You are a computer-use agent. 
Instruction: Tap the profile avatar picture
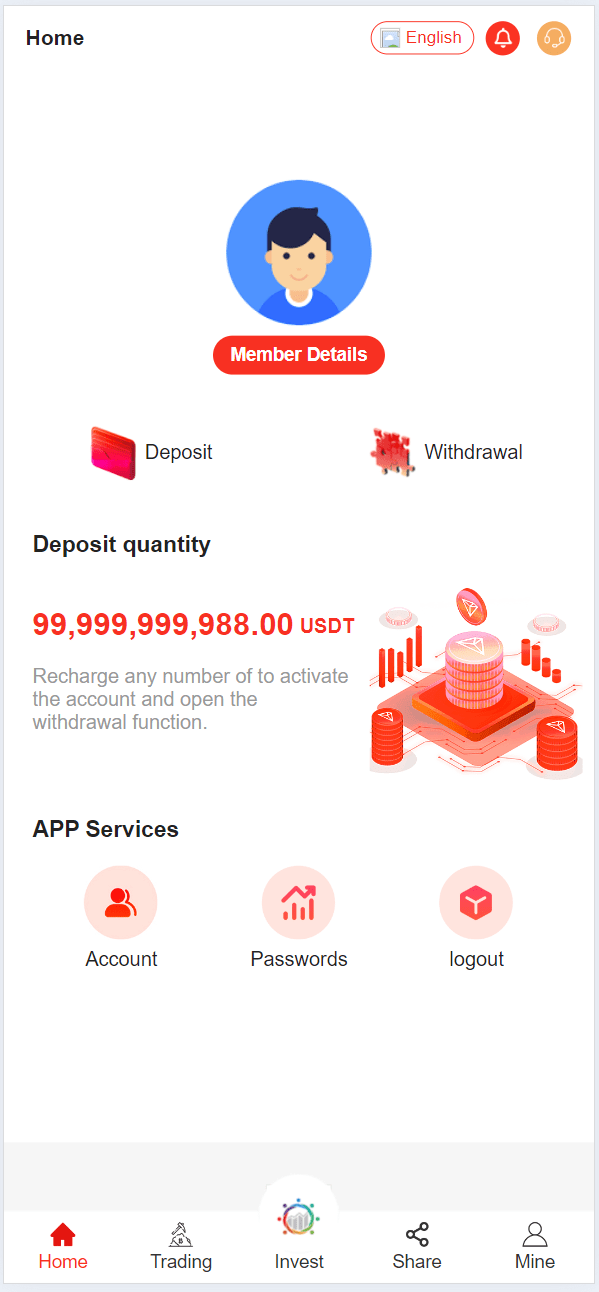299,252
